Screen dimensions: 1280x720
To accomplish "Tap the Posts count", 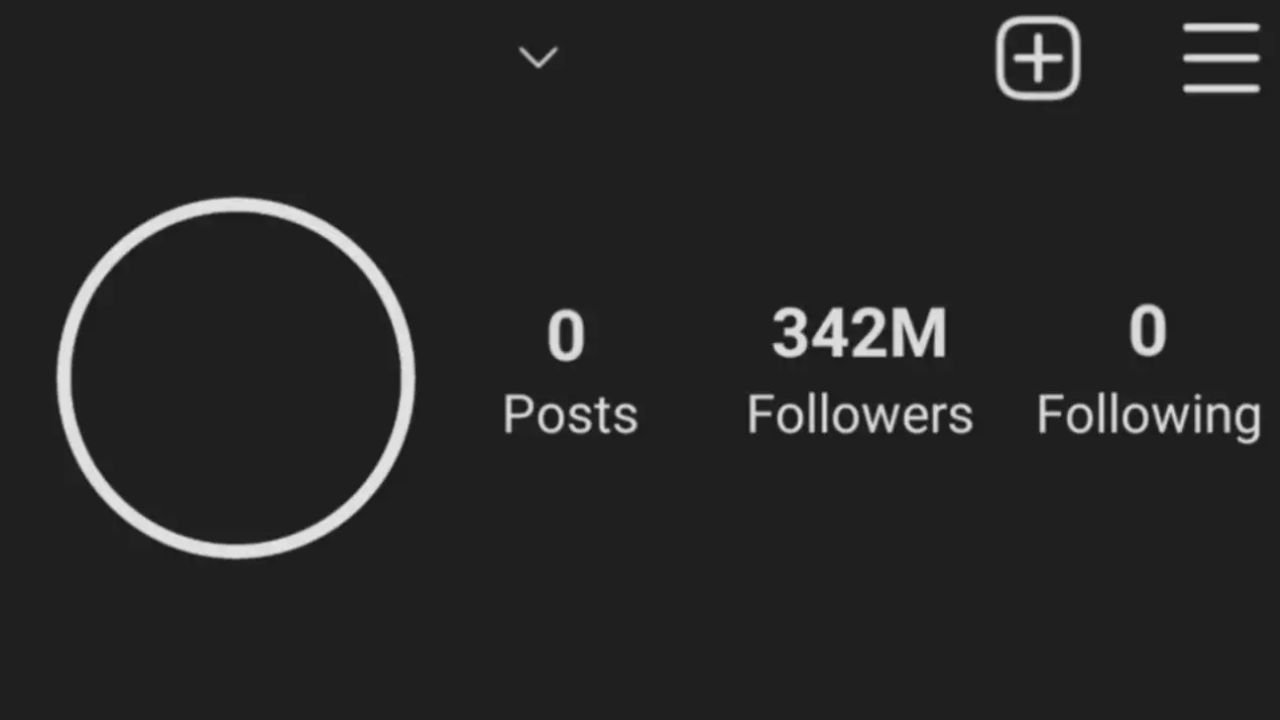I will coord(568,372).
